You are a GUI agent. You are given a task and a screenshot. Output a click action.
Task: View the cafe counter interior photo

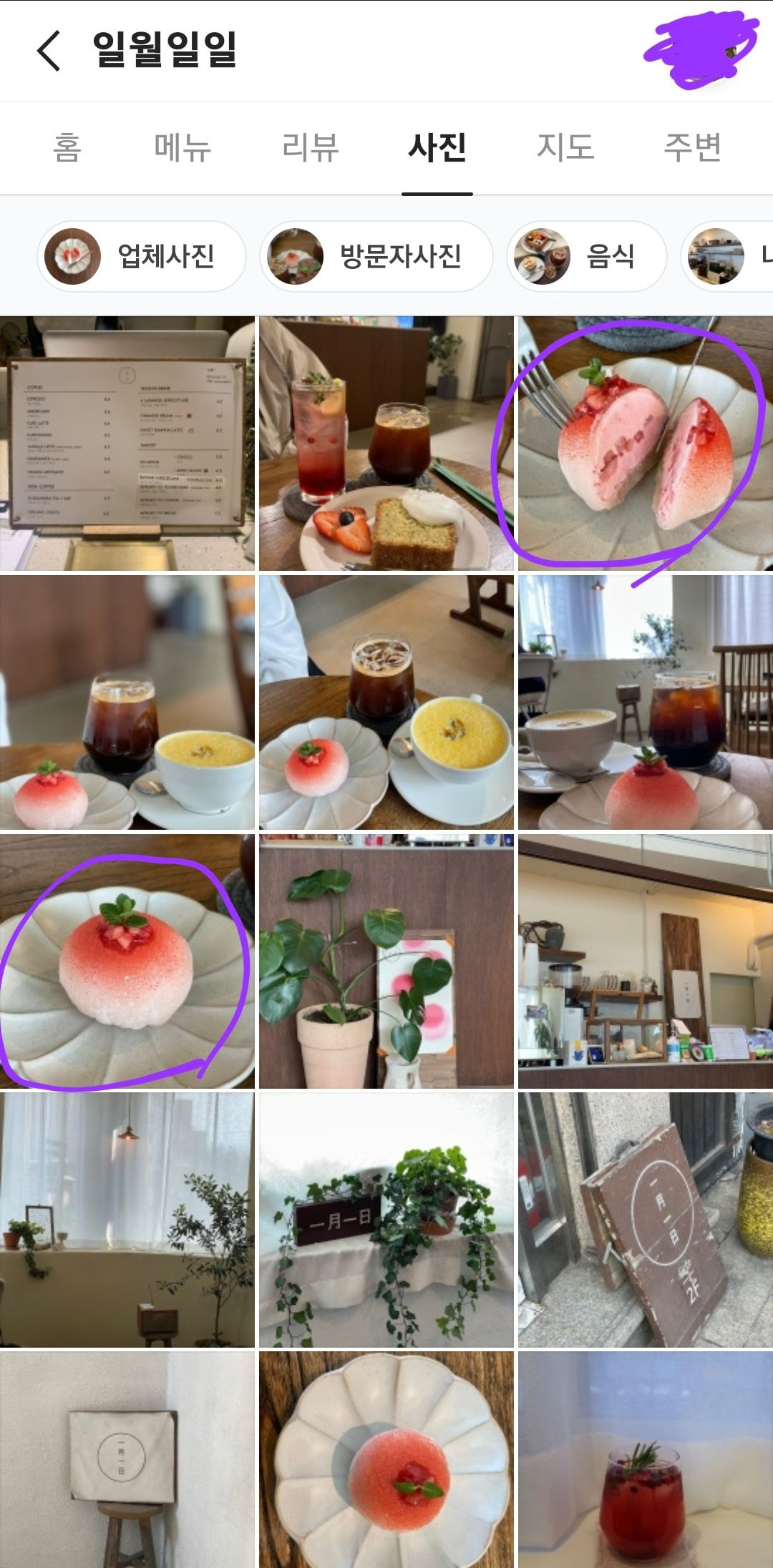point(645,961)
